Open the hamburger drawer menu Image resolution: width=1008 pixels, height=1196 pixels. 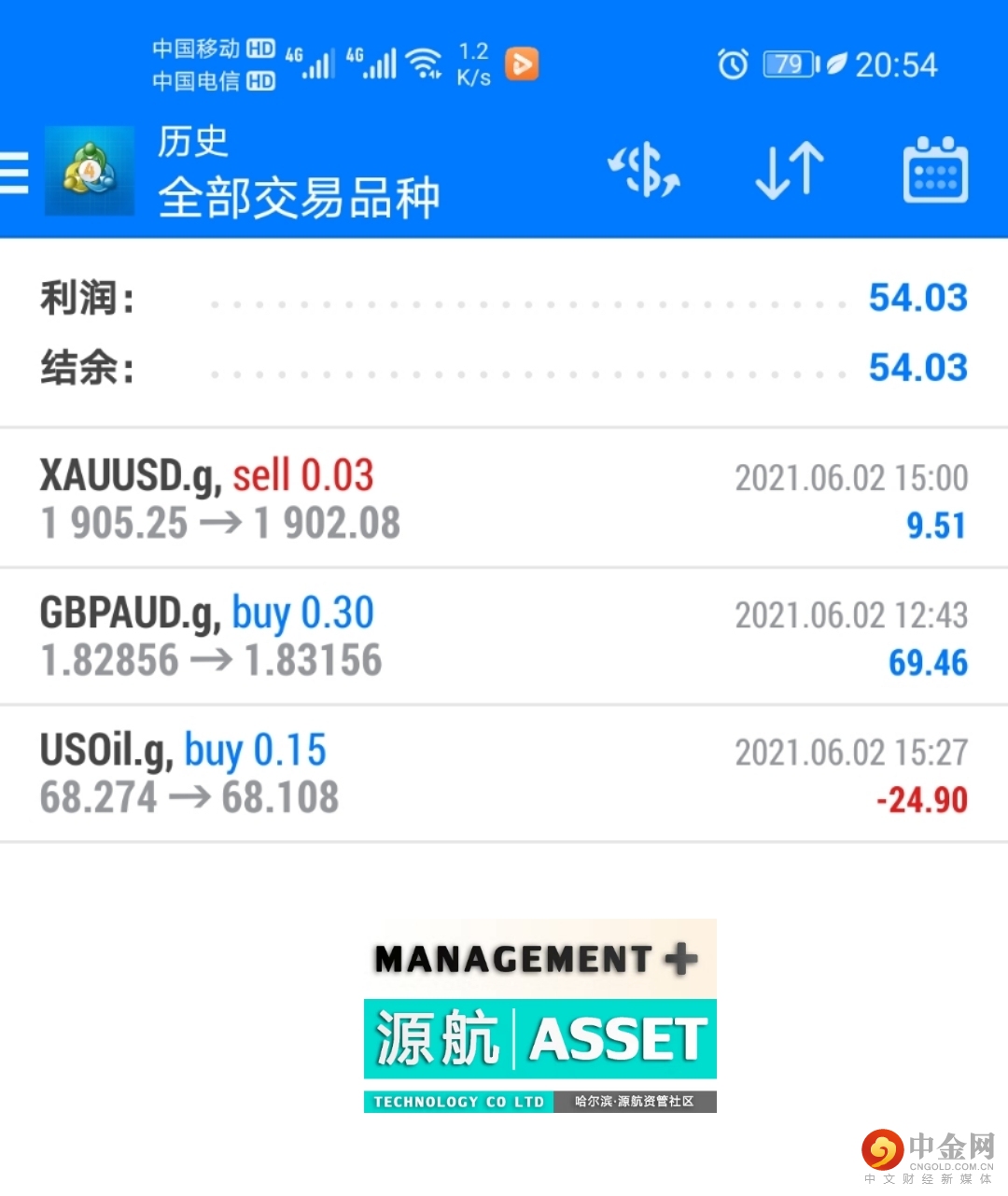(x=15, y=173)
